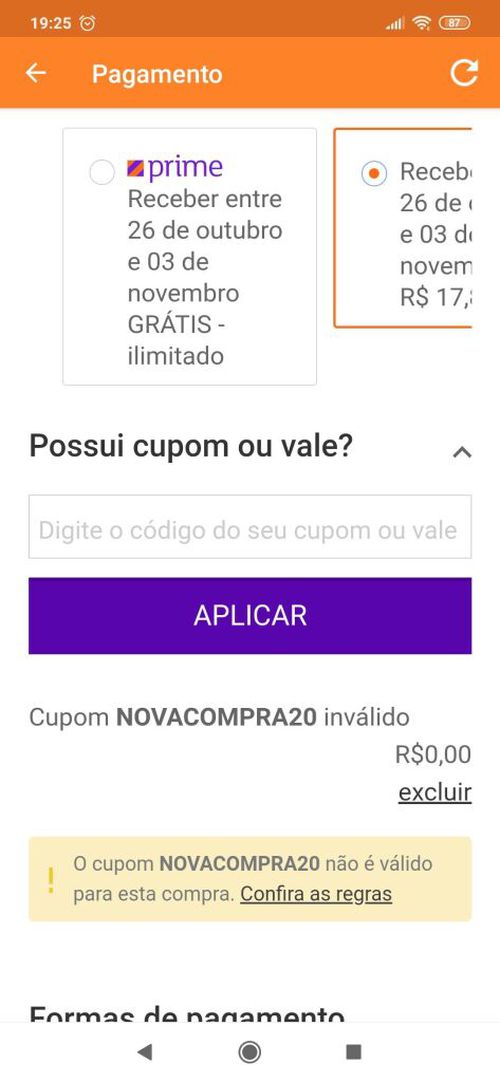
Task: Remove the coupon via the excluir link
Action: point(434,793)
